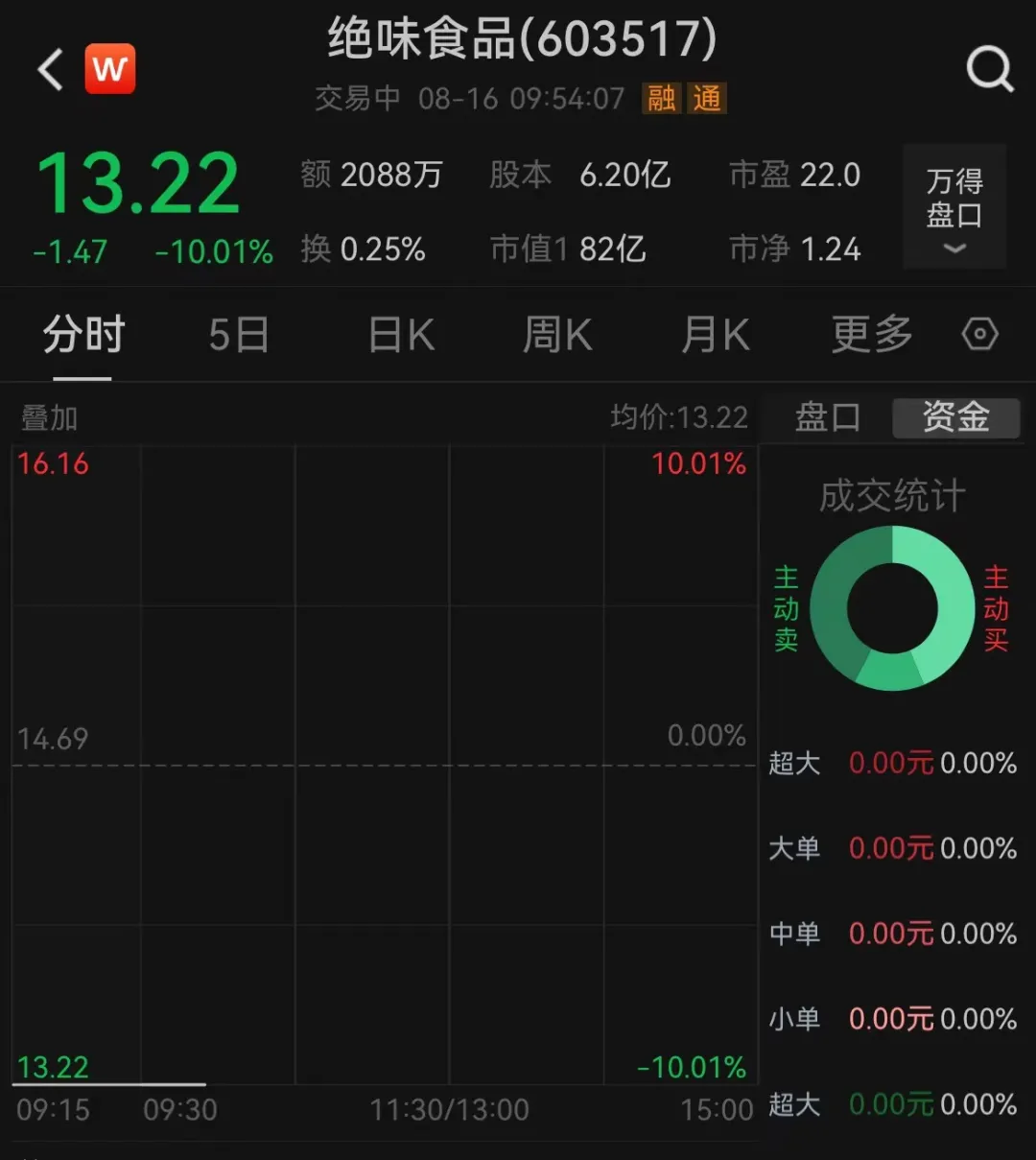Open chart settings hexagon icon
This screenshot has height=1160, width=1036.
click(x=980, y=335)
